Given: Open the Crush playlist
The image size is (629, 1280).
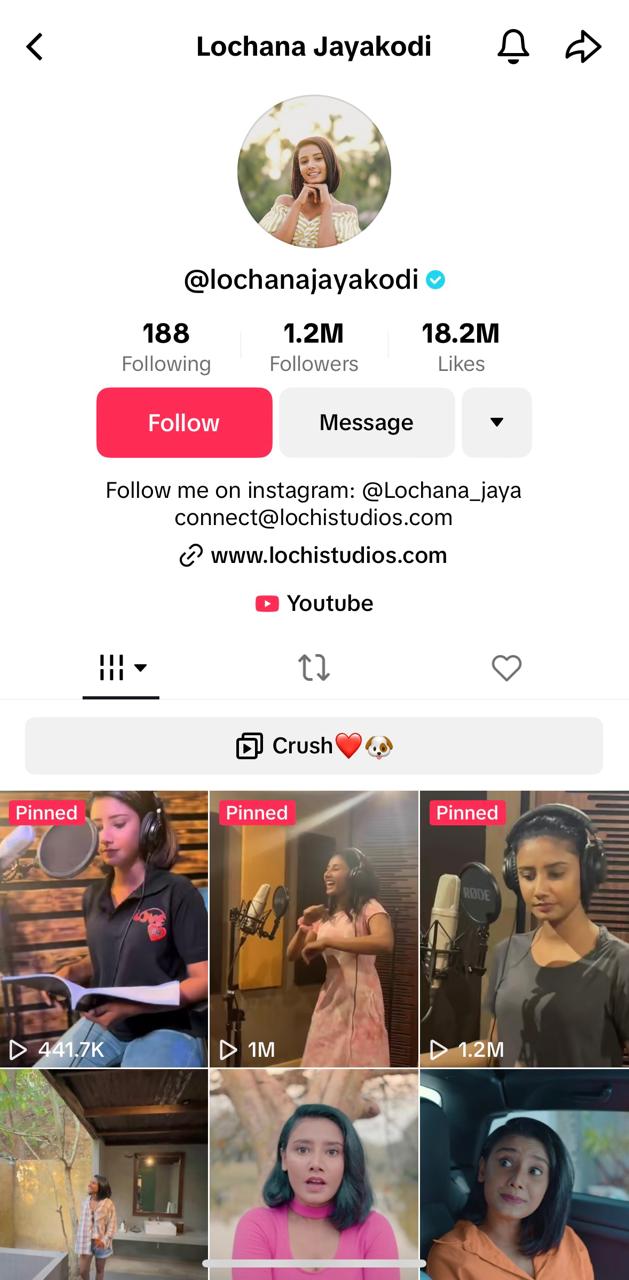Looking at the screenshot, I should [314, 746].
